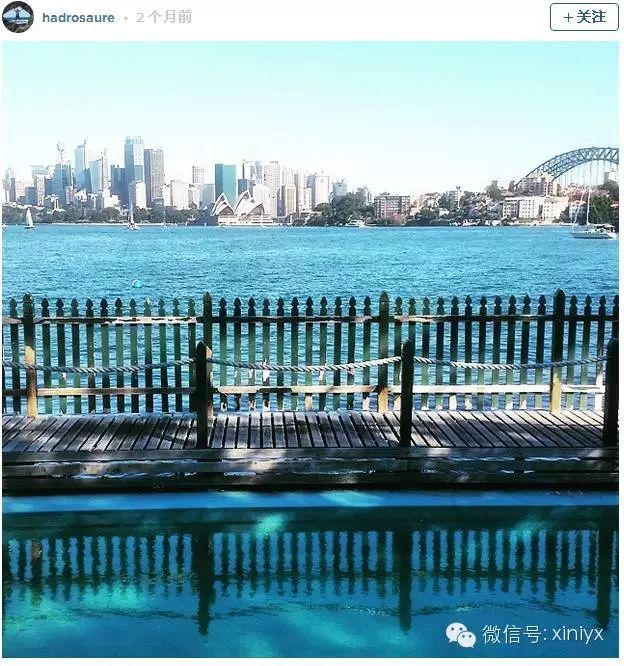Follow hadrosaure with the +关注 button

[584, 17]
